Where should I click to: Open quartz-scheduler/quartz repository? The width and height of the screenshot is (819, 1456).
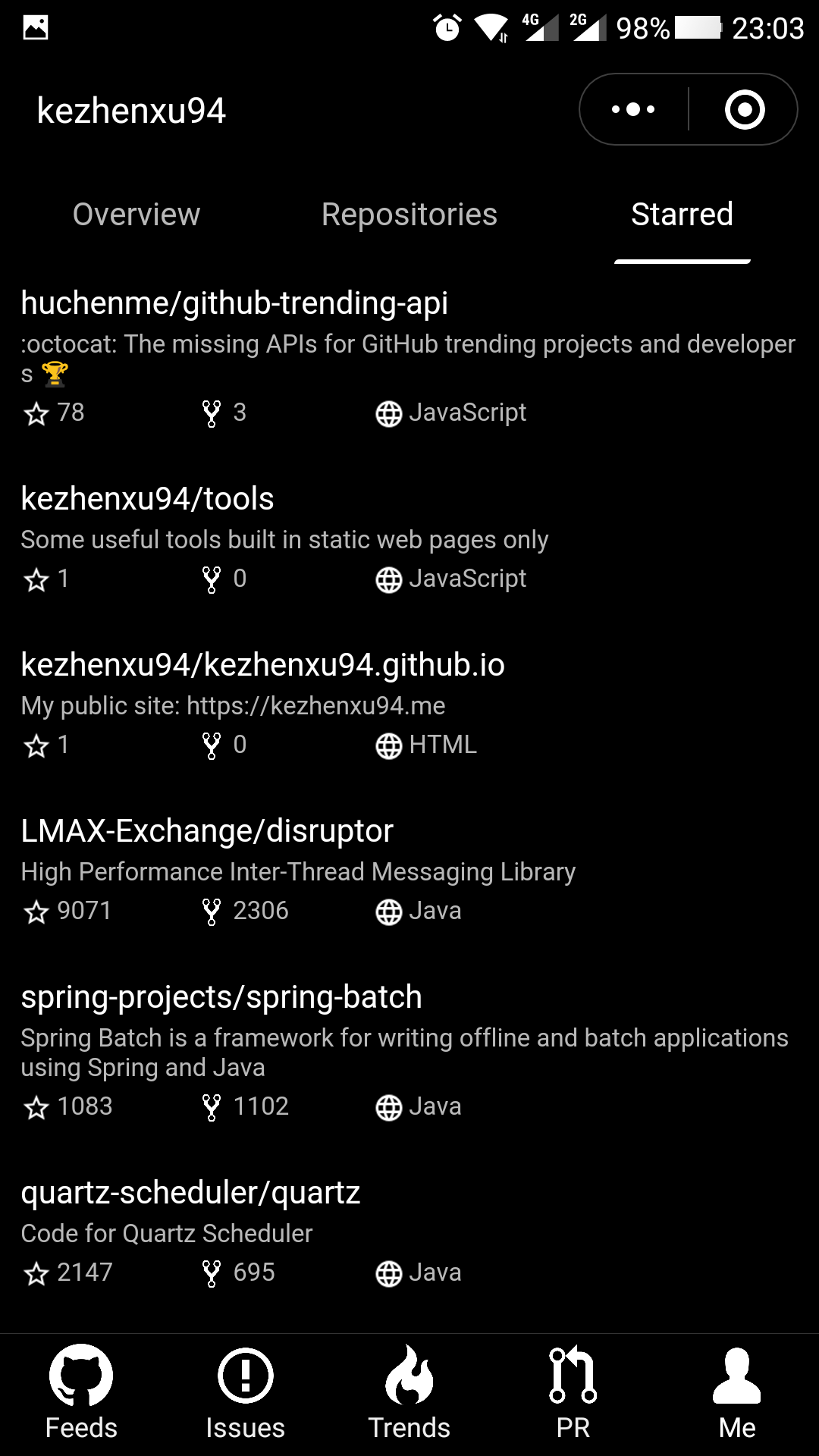pos(409,1232)
